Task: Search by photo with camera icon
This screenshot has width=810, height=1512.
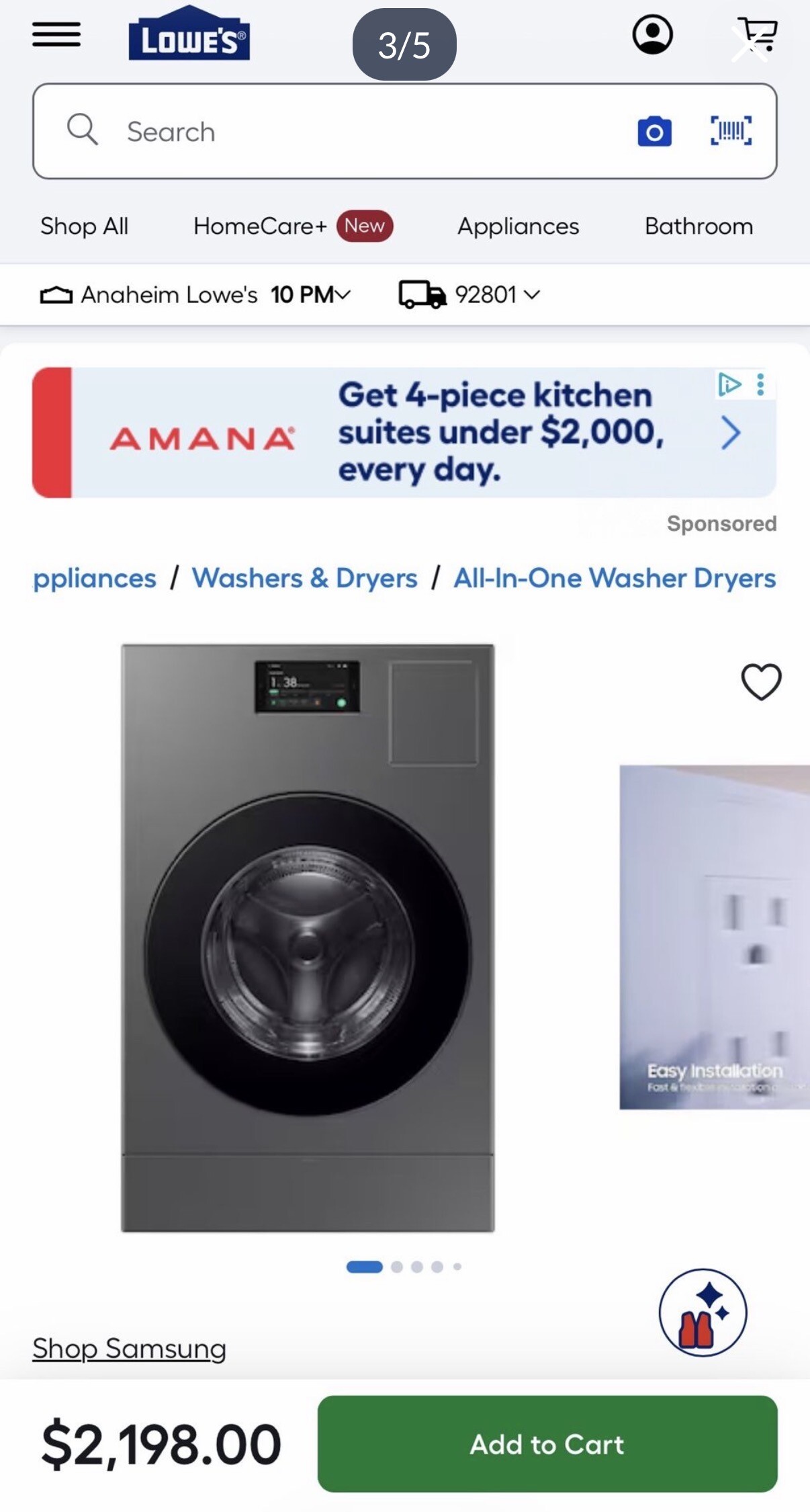Action: [x=654, y=132]
